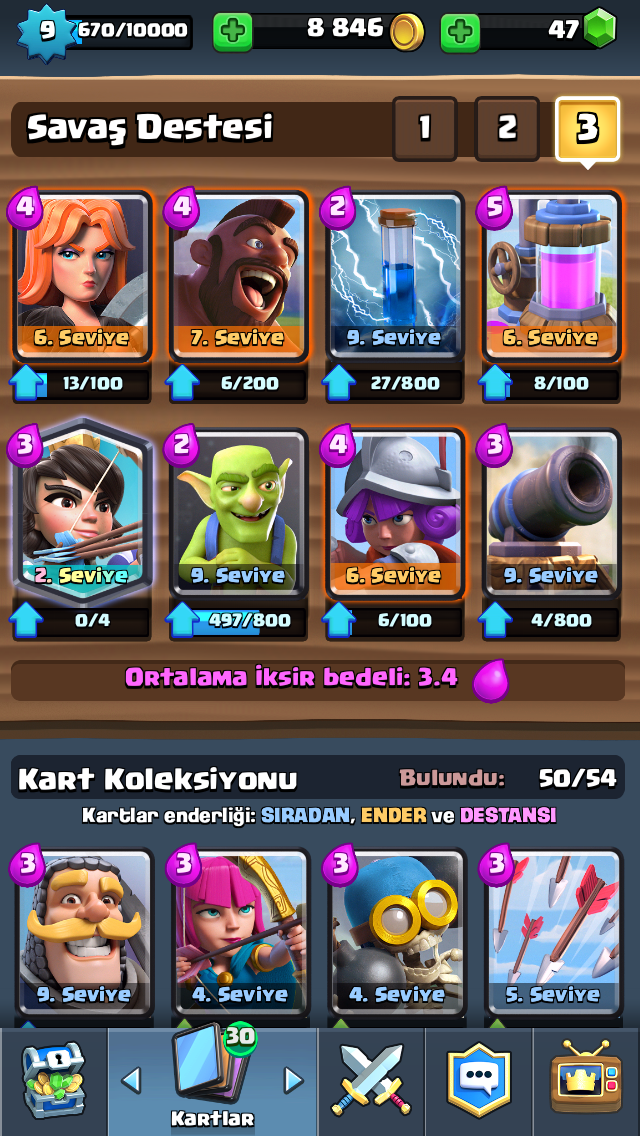The width and height of the screenshot is (640, 1136).
Task: Switch to the Battle crossed-swords tab
Action: pyautogui.click(x=371, y=1082)
